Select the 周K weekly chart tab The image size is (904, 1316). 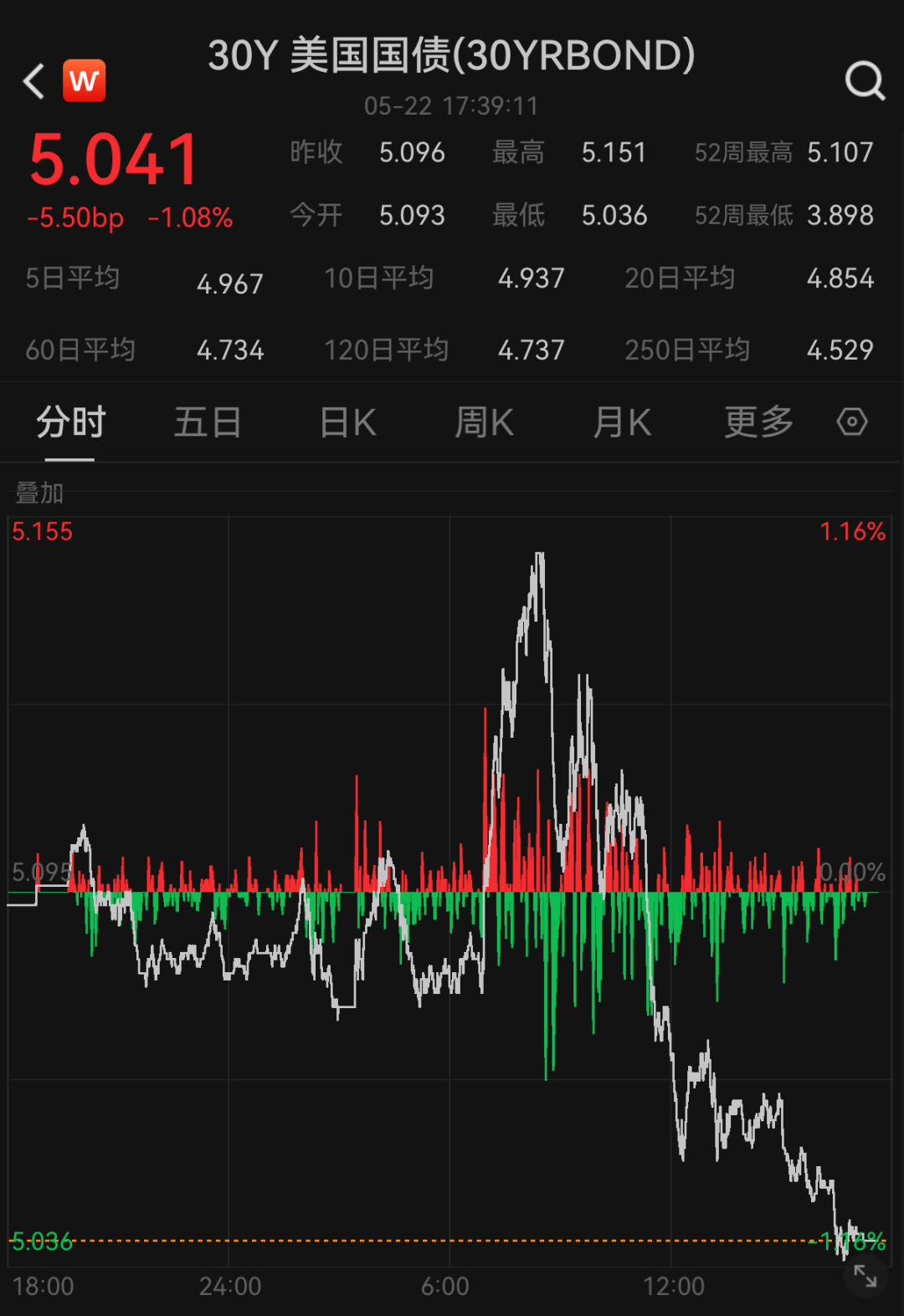(484, 422)
